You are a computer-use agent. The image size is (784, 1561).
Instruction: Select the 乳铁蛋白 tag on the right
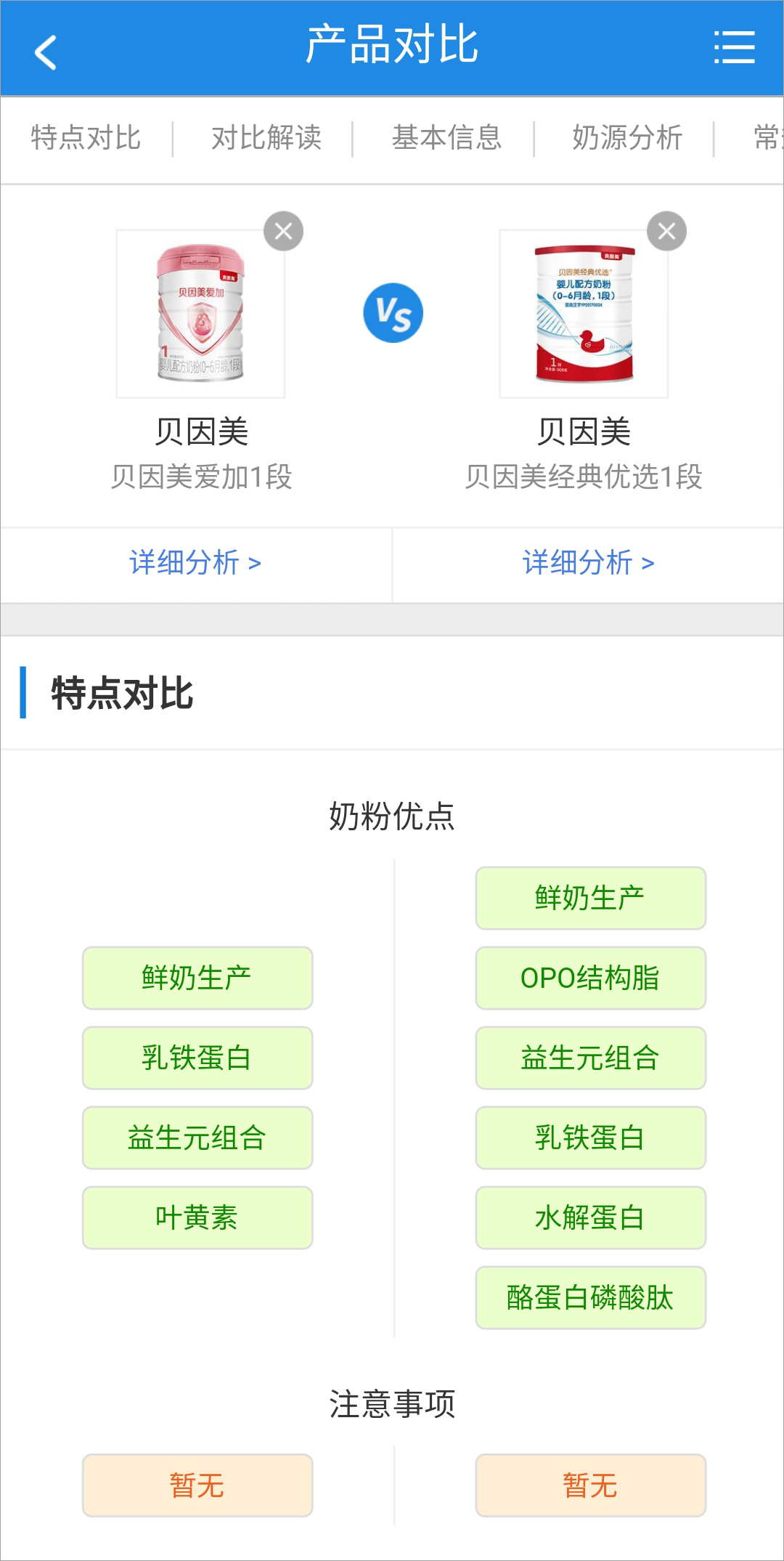[589, 1138]
